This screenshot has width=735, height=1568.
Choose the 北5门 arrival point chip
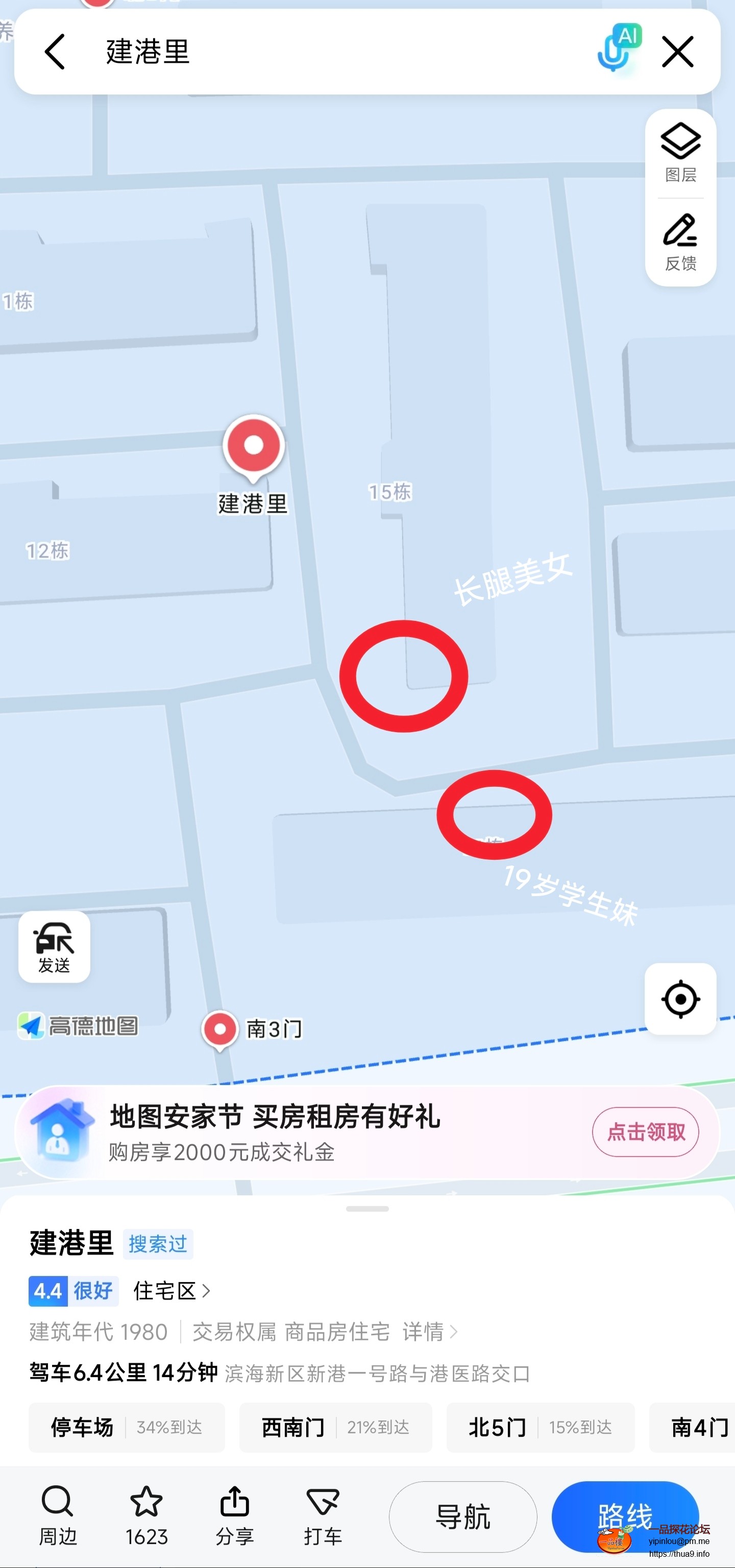(540, 1428)
